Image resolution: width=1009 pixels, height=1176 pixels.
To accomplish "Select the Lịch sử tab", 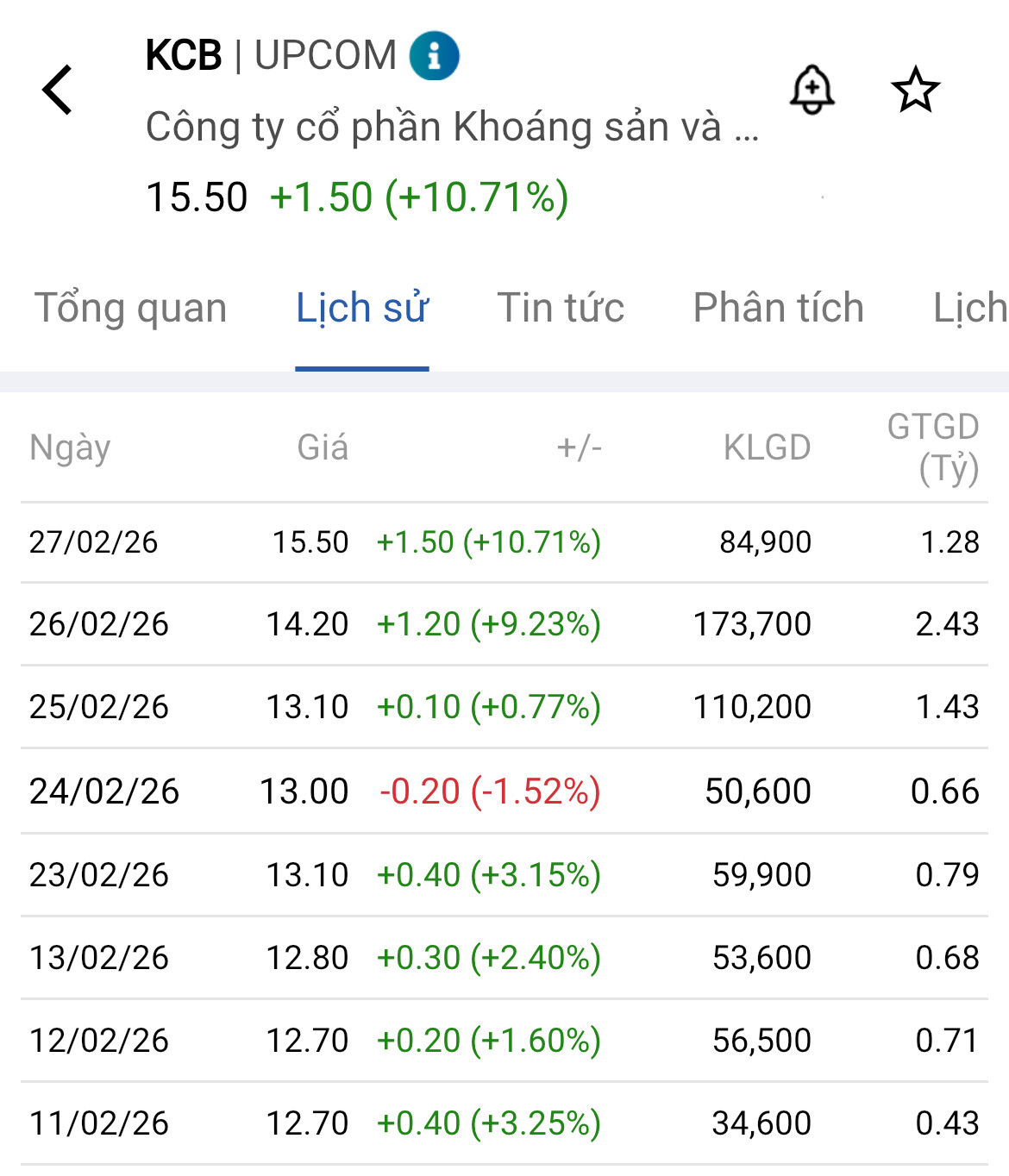I will (x=362, y=309).
